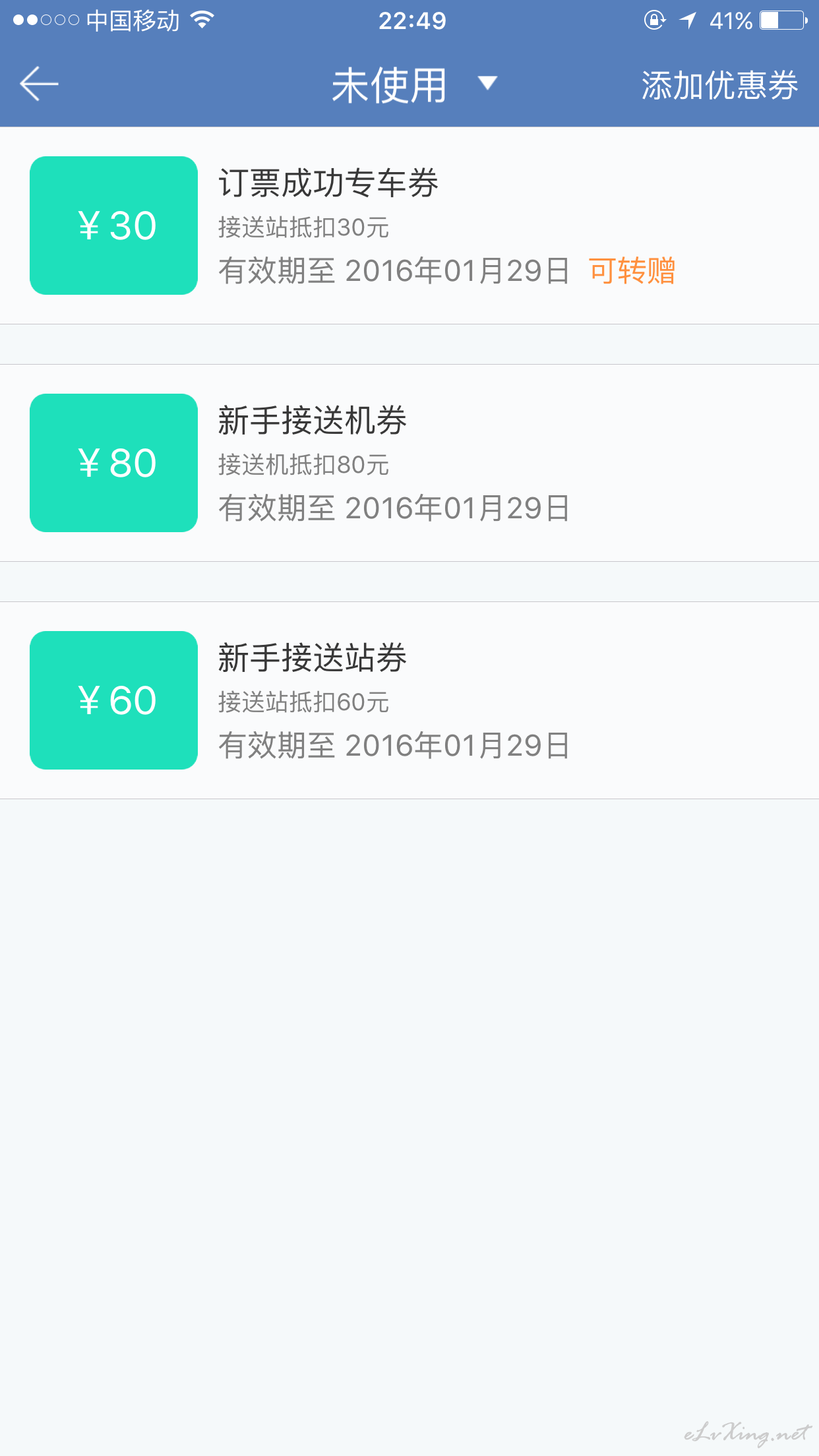
Task: Open the 新手接送机券 ¥80 coupon
Action: point(409,463)
